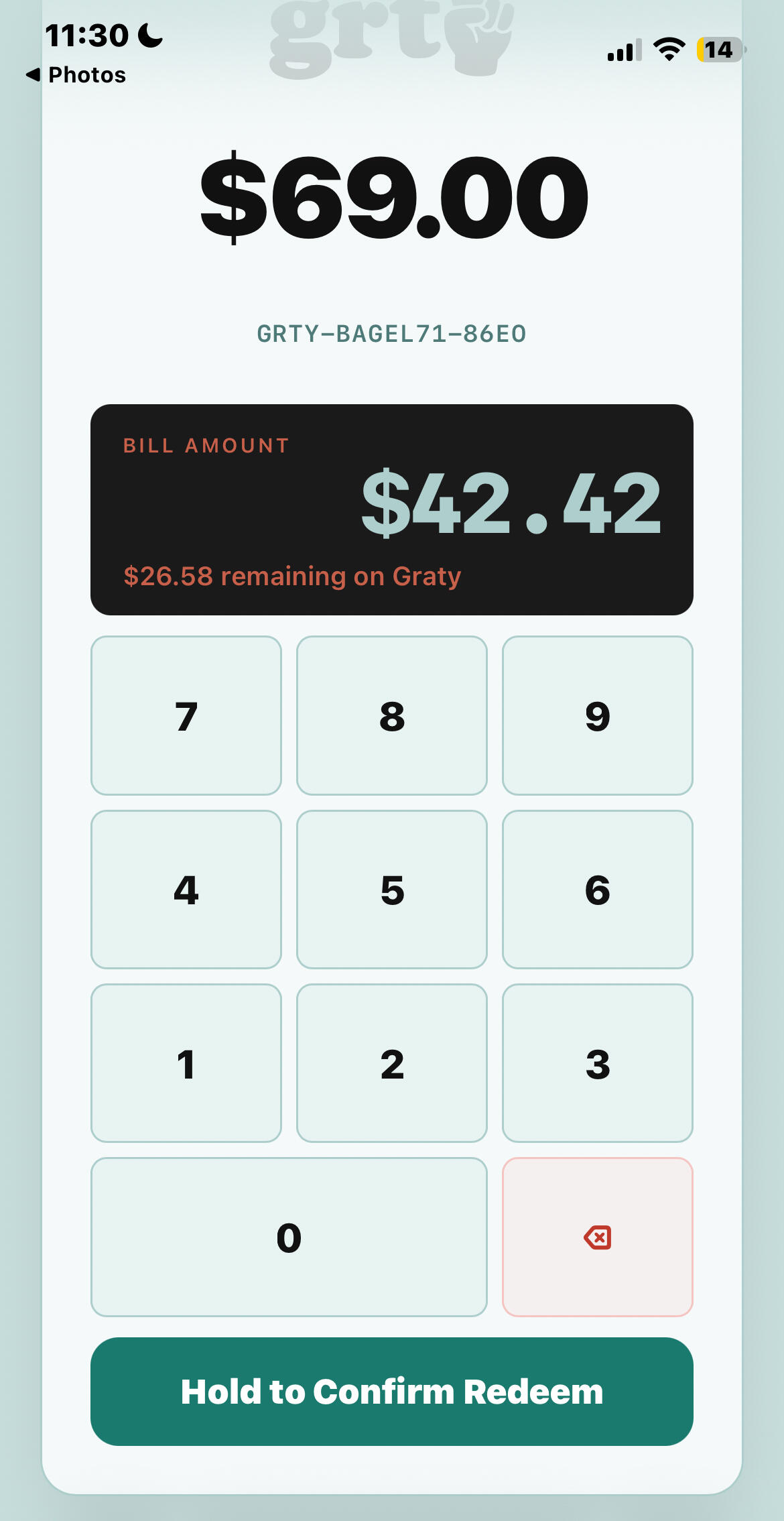Return to the Photos app
The image size is (784, 1521).
pos(76,74)
